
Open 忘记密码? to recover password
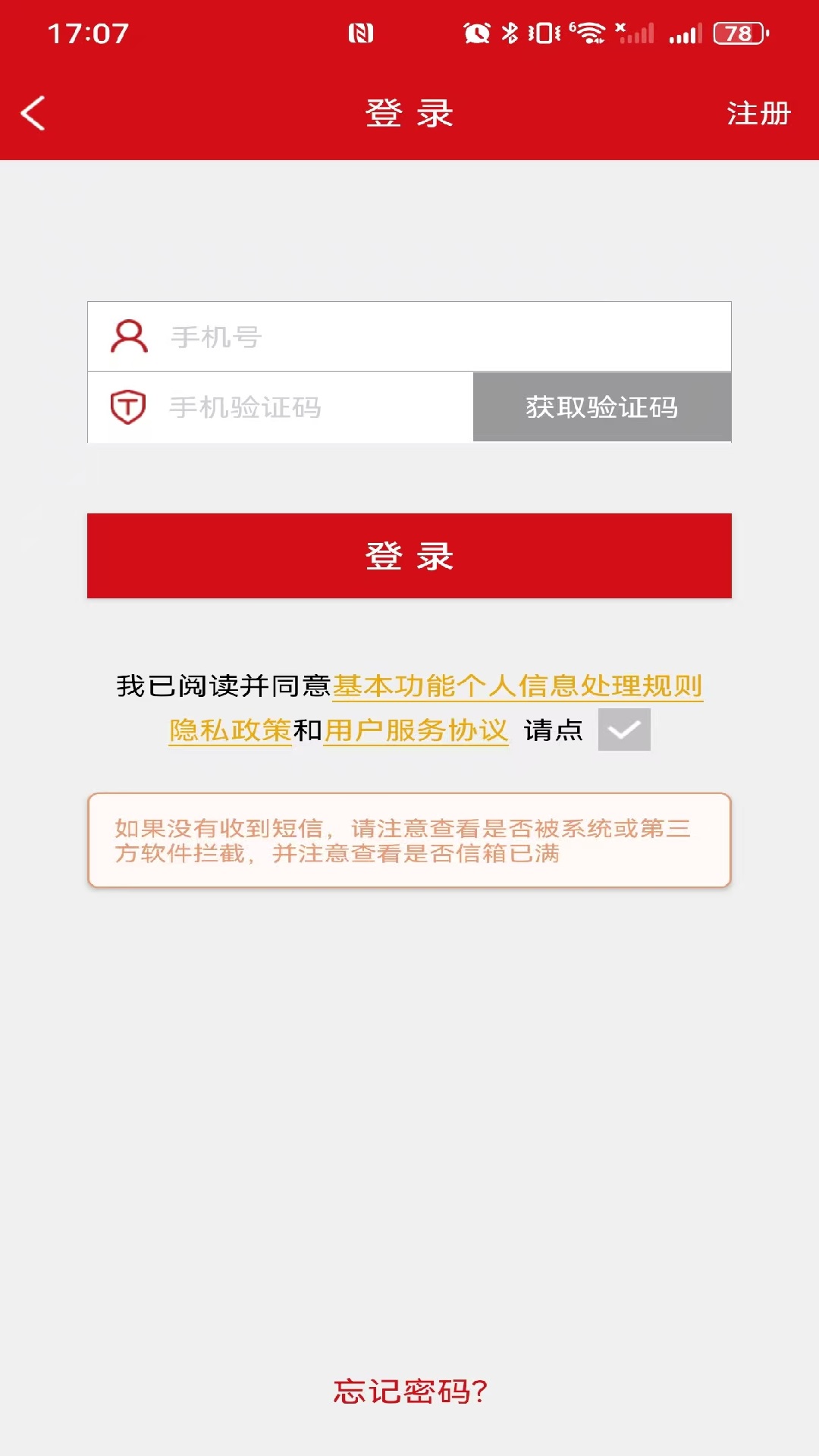point(409,1392)
